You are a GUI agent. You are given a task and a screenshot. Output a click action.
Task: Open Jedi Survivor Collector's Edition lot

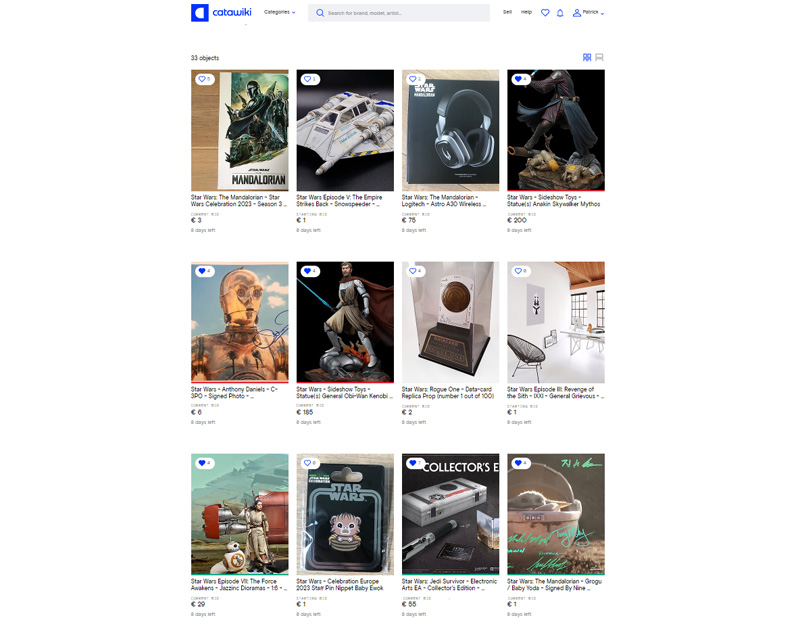[450, 514]
